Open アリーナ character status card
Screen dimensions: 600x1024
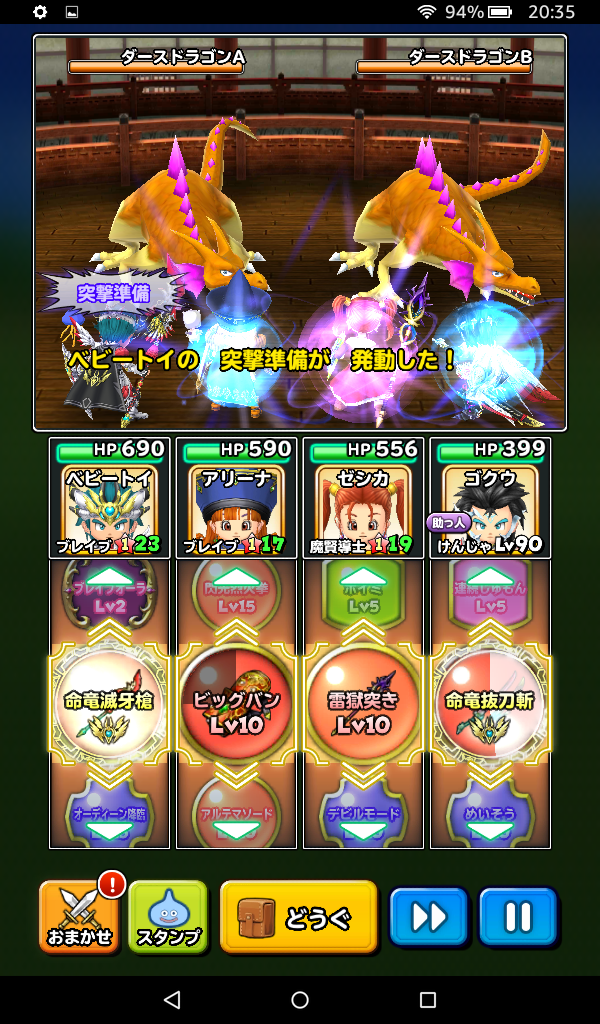(236, 497)
